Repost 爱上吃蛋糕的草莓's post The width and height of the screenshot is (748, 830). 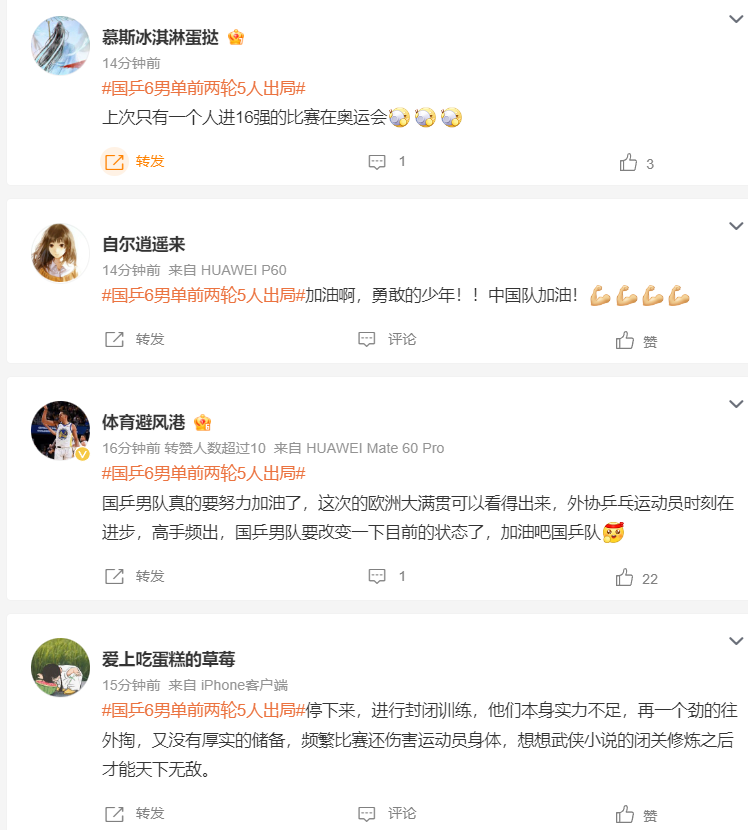(134, 813)
